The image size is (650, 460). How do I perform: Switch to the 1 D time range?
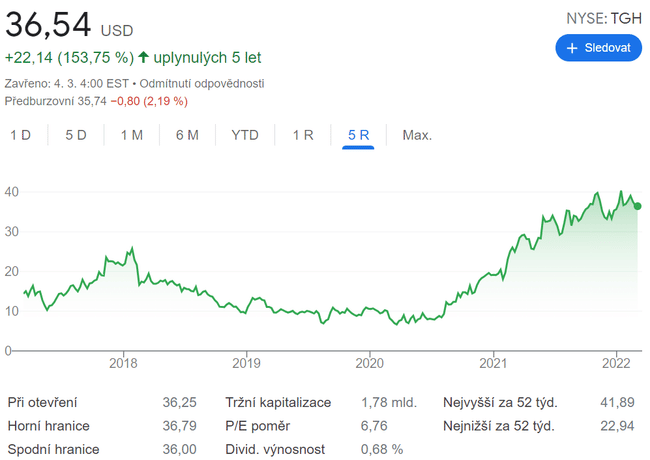point(21,135)
